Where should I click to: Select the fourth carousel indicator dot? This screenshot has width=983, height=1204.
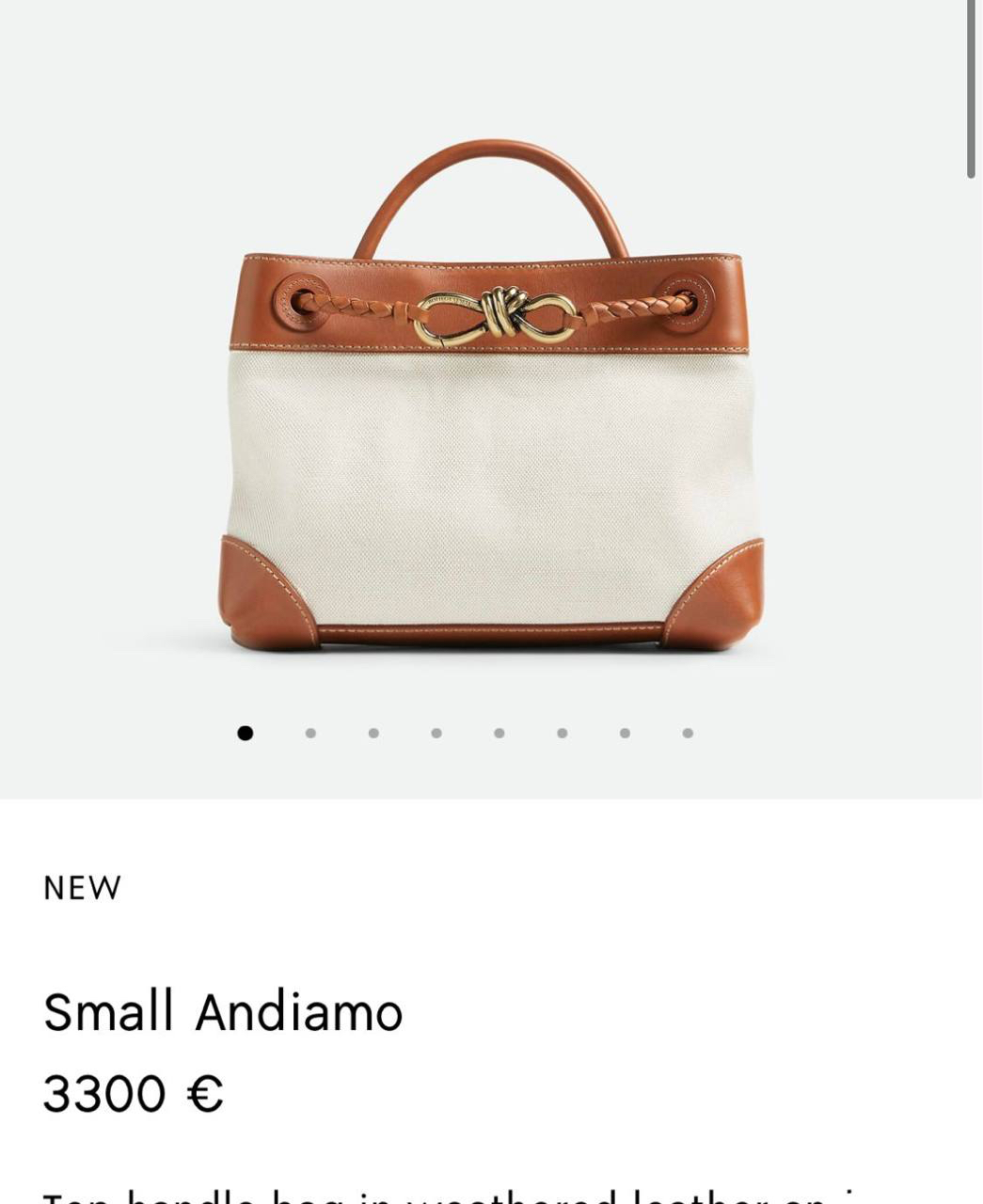(435, 733)
